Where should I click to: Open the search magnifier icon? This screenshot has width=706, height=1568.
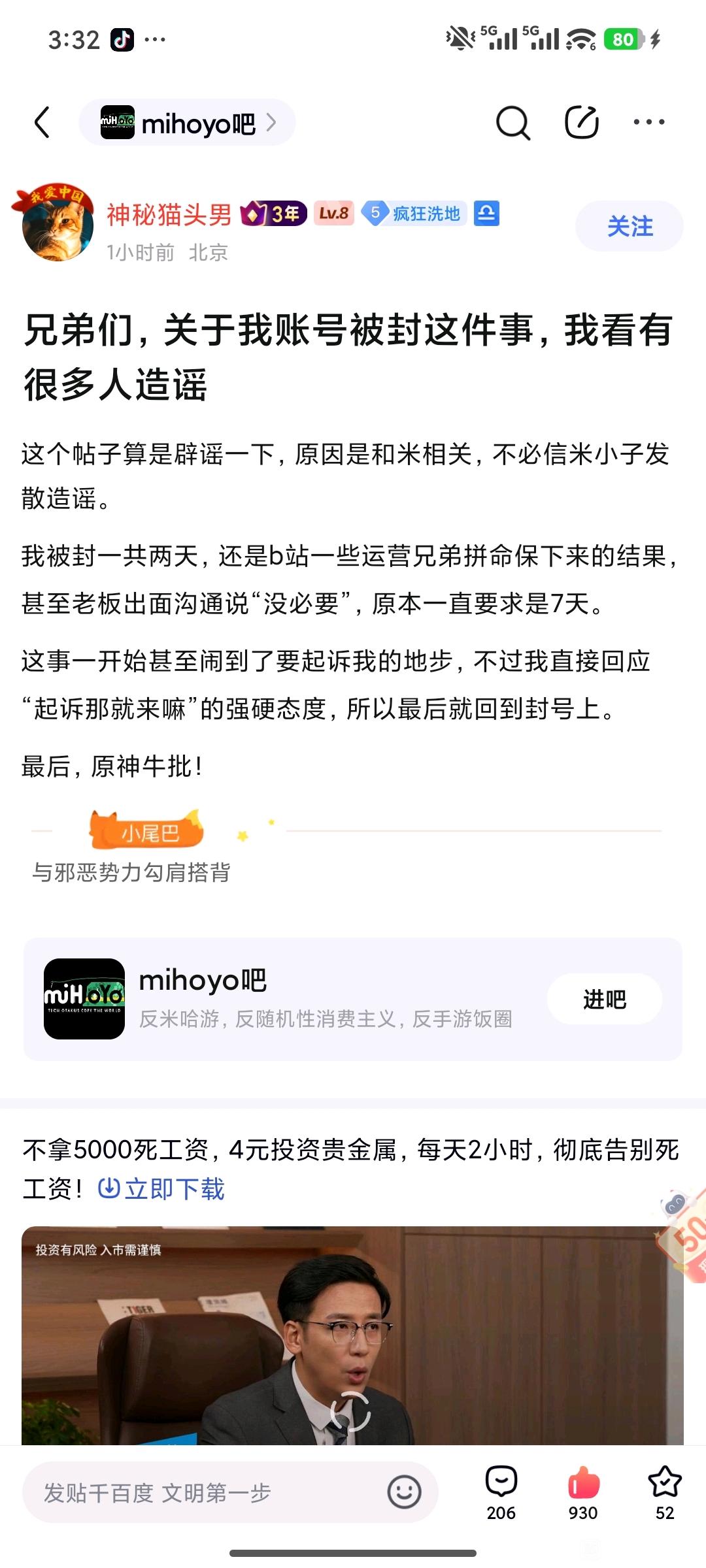[513, 122]
